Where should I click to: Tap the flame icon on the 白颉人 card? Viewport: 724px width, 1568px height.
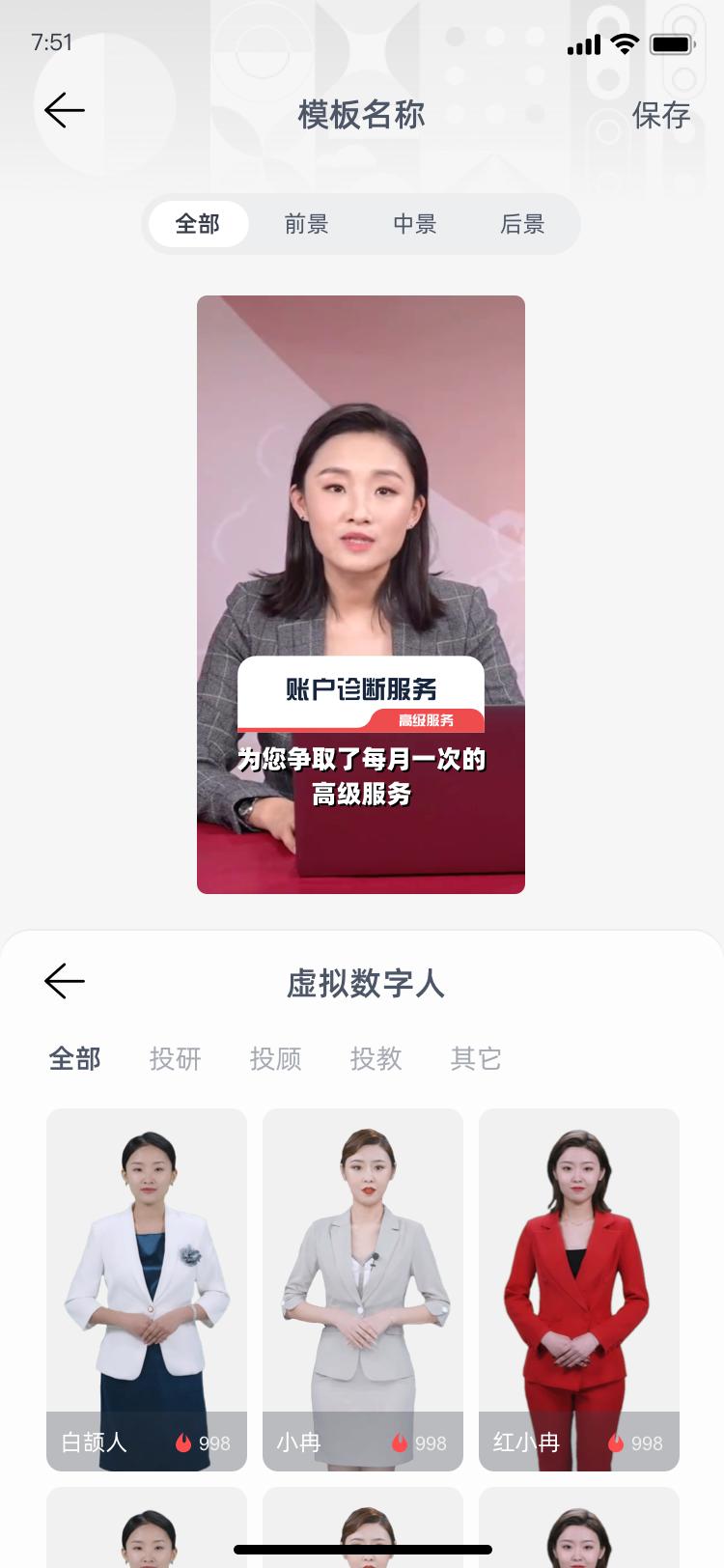pos(182,1443)
